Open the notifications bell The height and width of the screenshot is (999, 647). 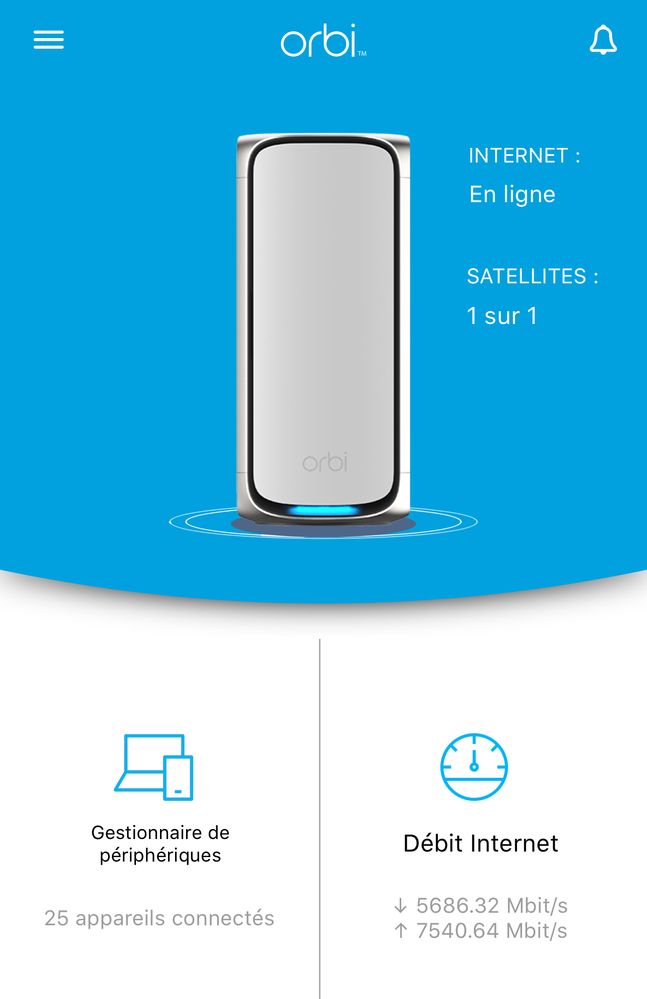pyautogui.click(x=602, y=40)
